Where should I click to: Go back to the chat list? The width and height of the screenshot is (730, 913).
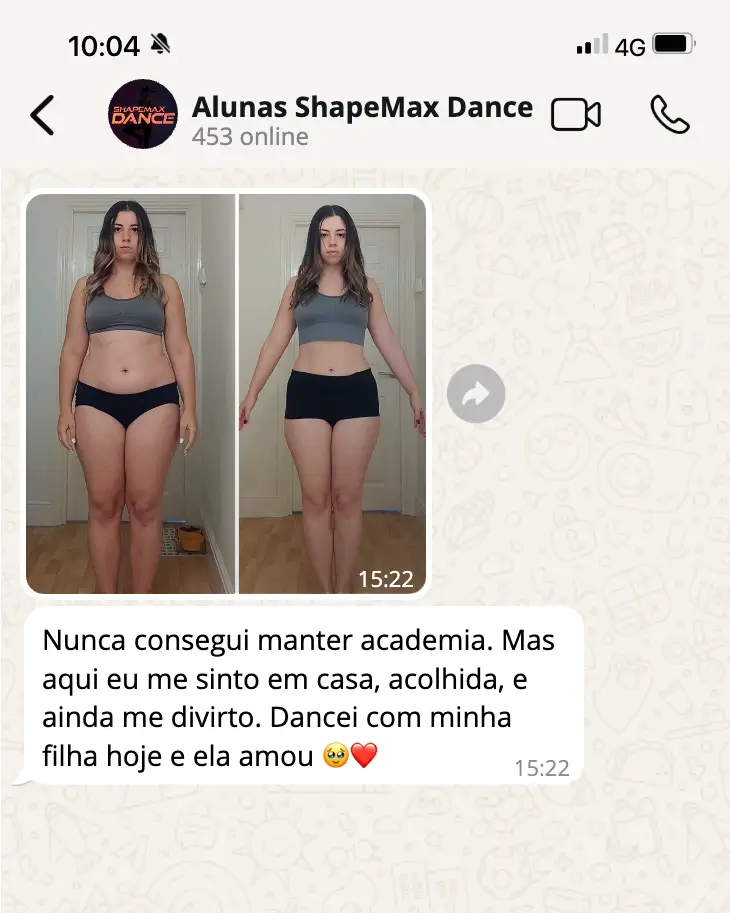42,115
